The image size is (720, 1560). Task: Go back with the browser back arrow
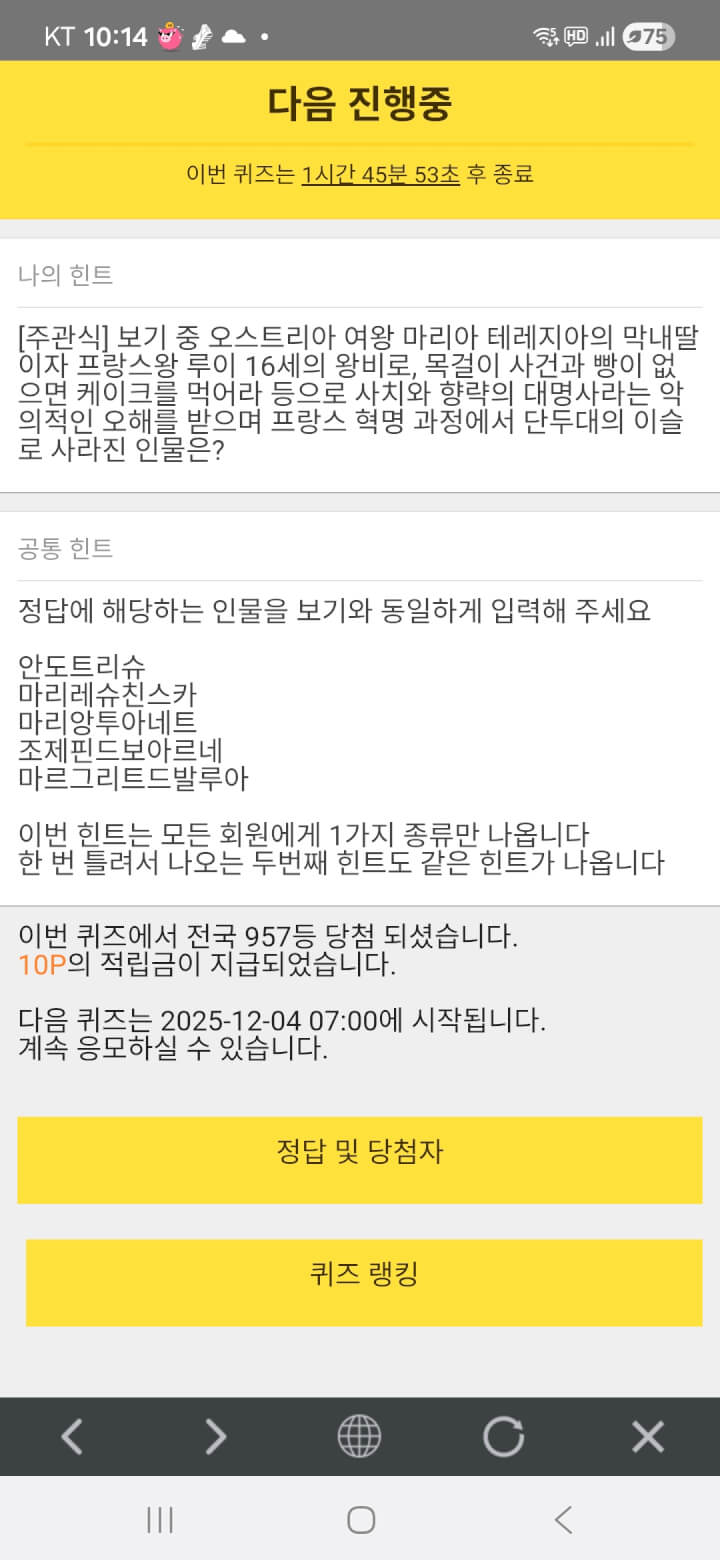pos(72,1437)
